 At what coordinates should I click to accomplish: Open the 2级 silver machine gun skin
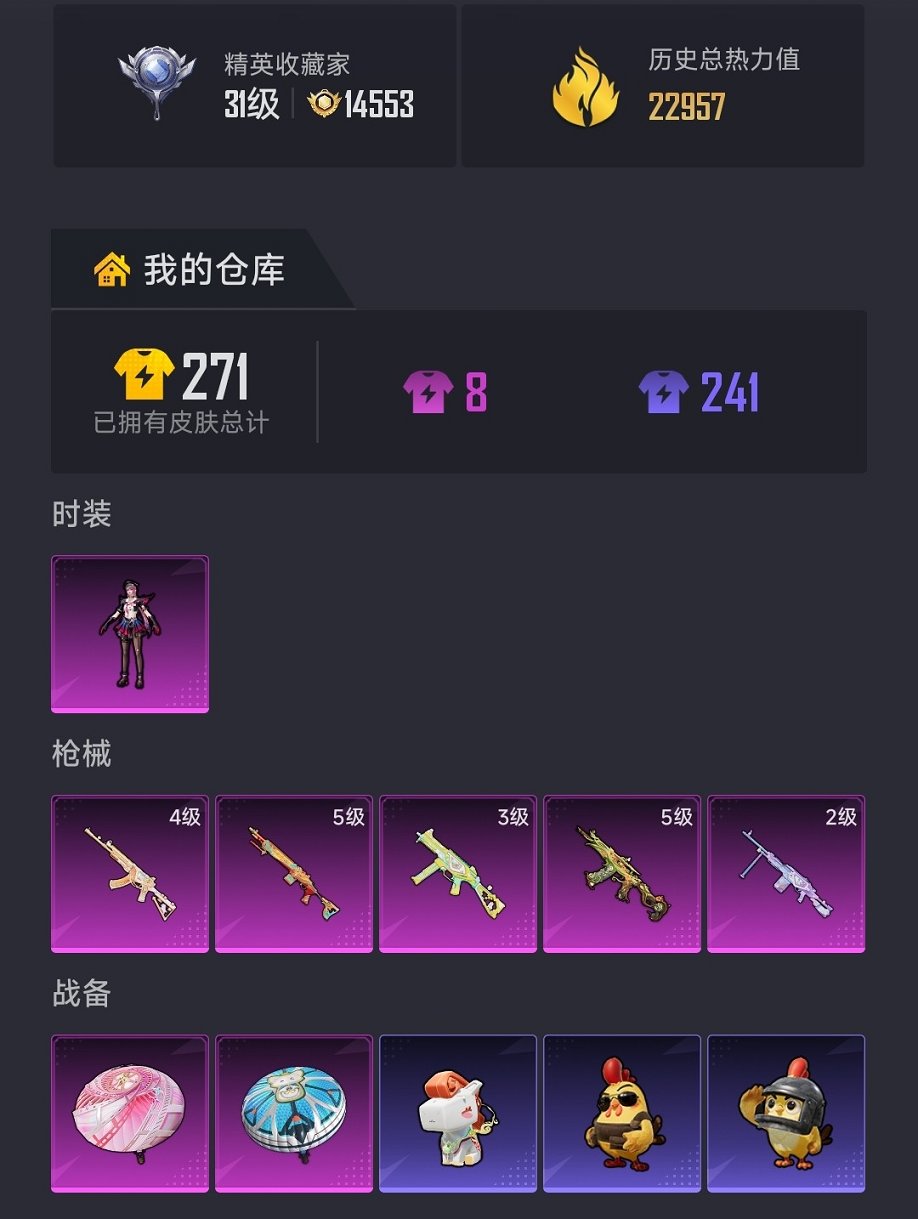pyautogui.click(x=786, y=874)
